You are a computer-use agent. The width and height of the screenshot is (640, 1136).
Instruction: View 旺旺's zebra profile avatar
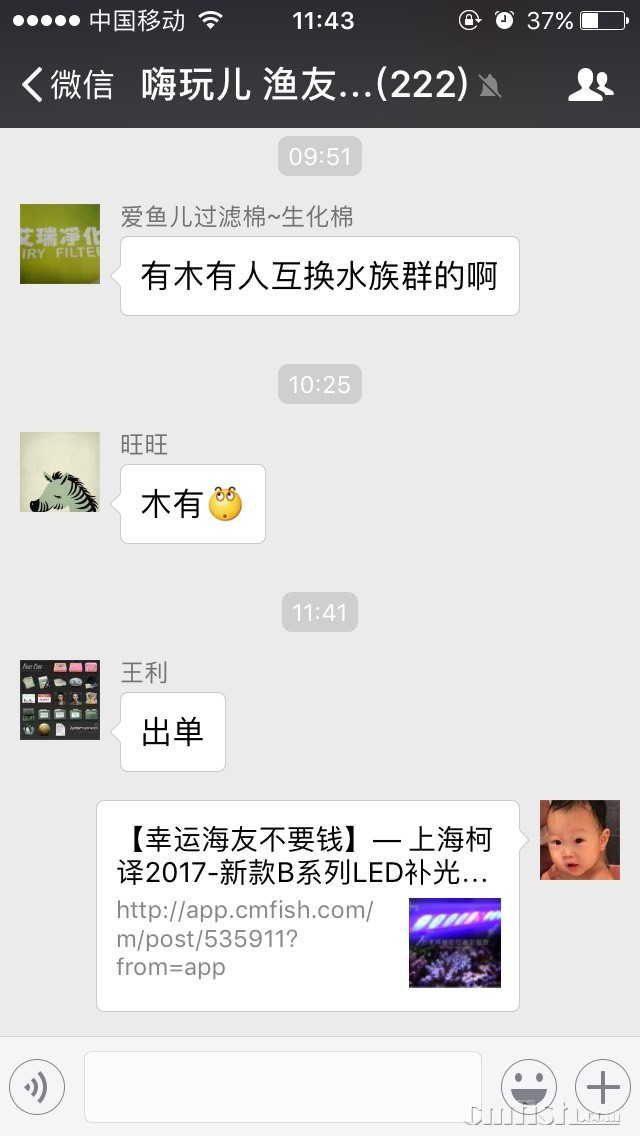click(60, 472)
